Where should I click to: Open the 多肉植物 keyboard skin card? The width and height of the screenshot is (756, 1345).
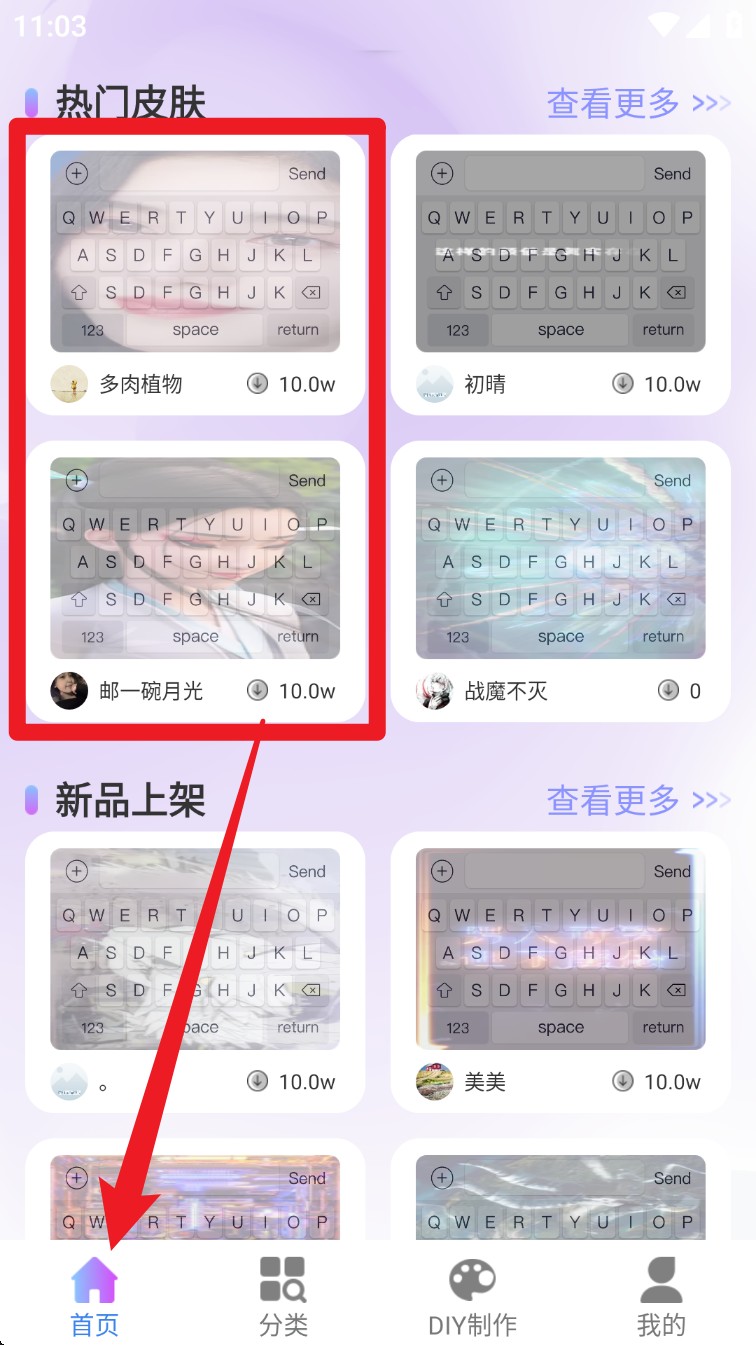[195, 275]
